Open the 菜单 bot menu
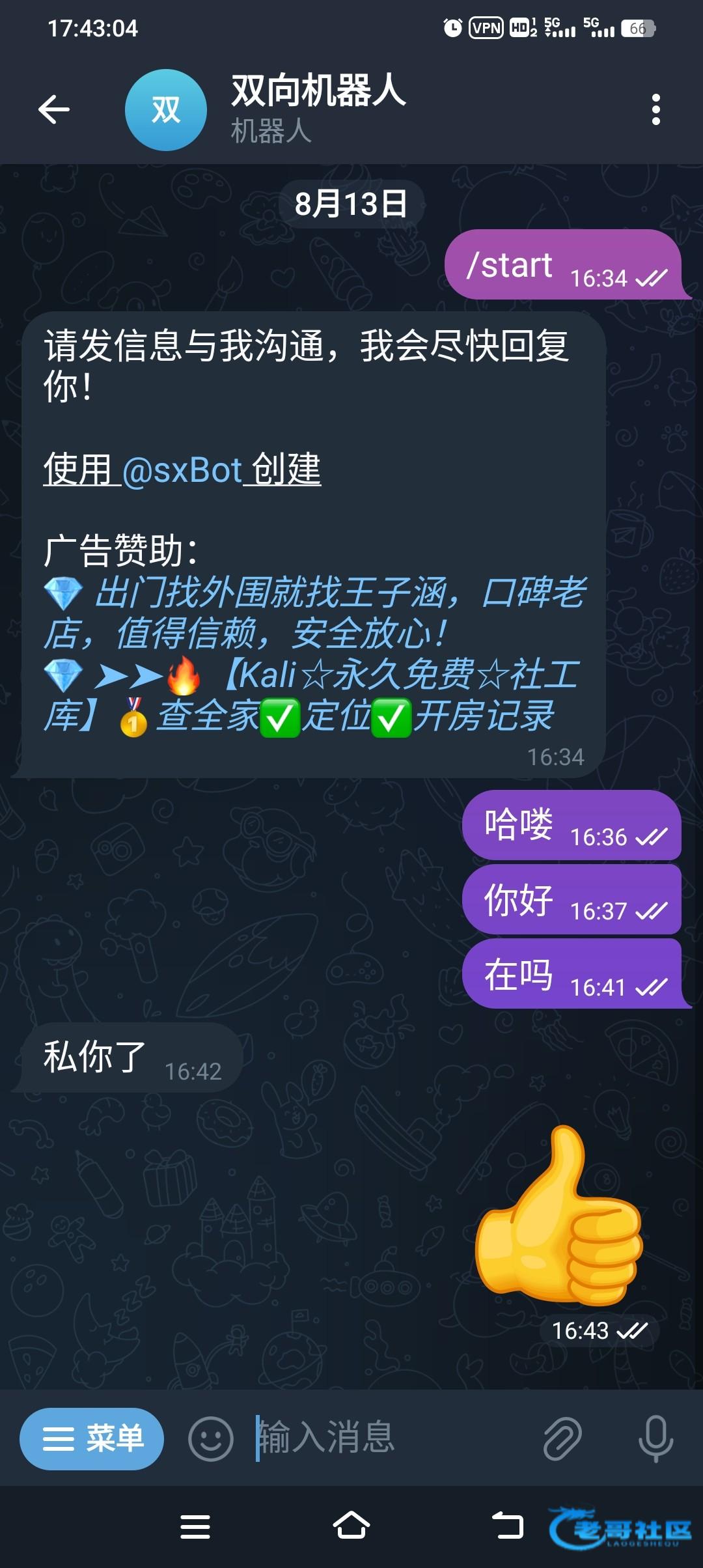Screen dimensions: 703x1568 (92, 1438)
